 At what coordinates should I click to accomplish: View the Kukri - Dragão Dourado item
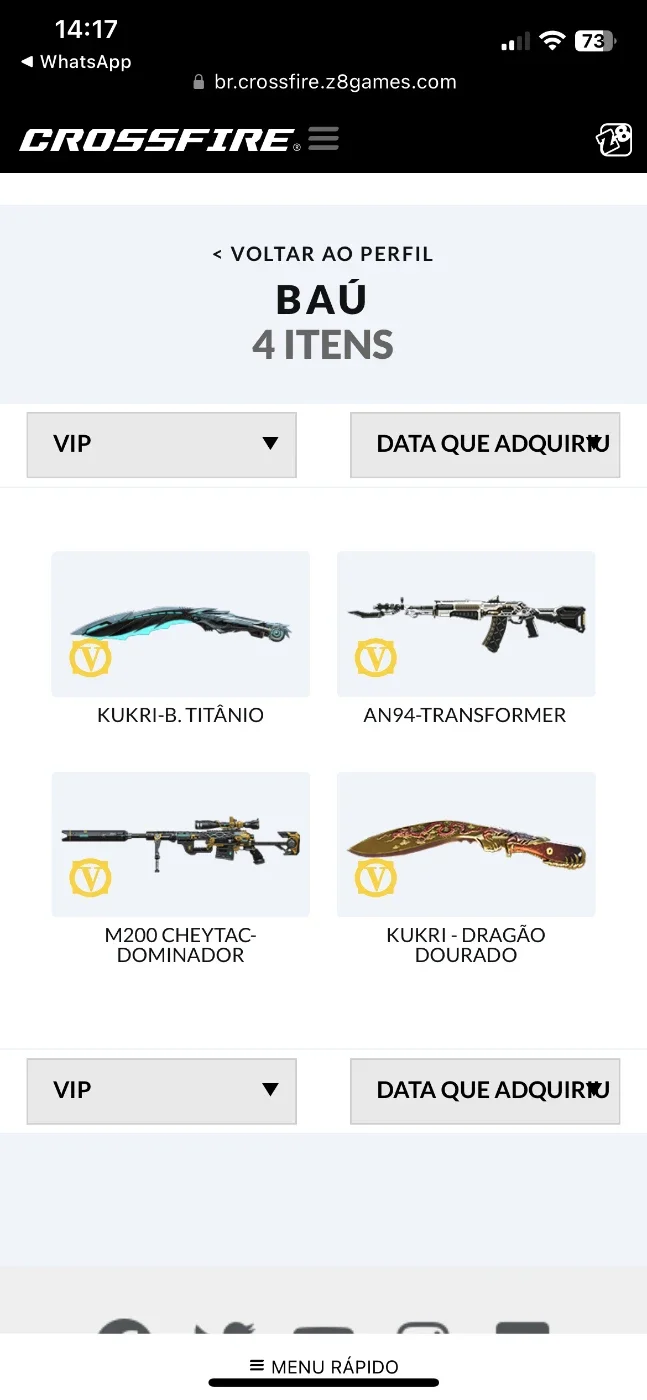point(466,868)
